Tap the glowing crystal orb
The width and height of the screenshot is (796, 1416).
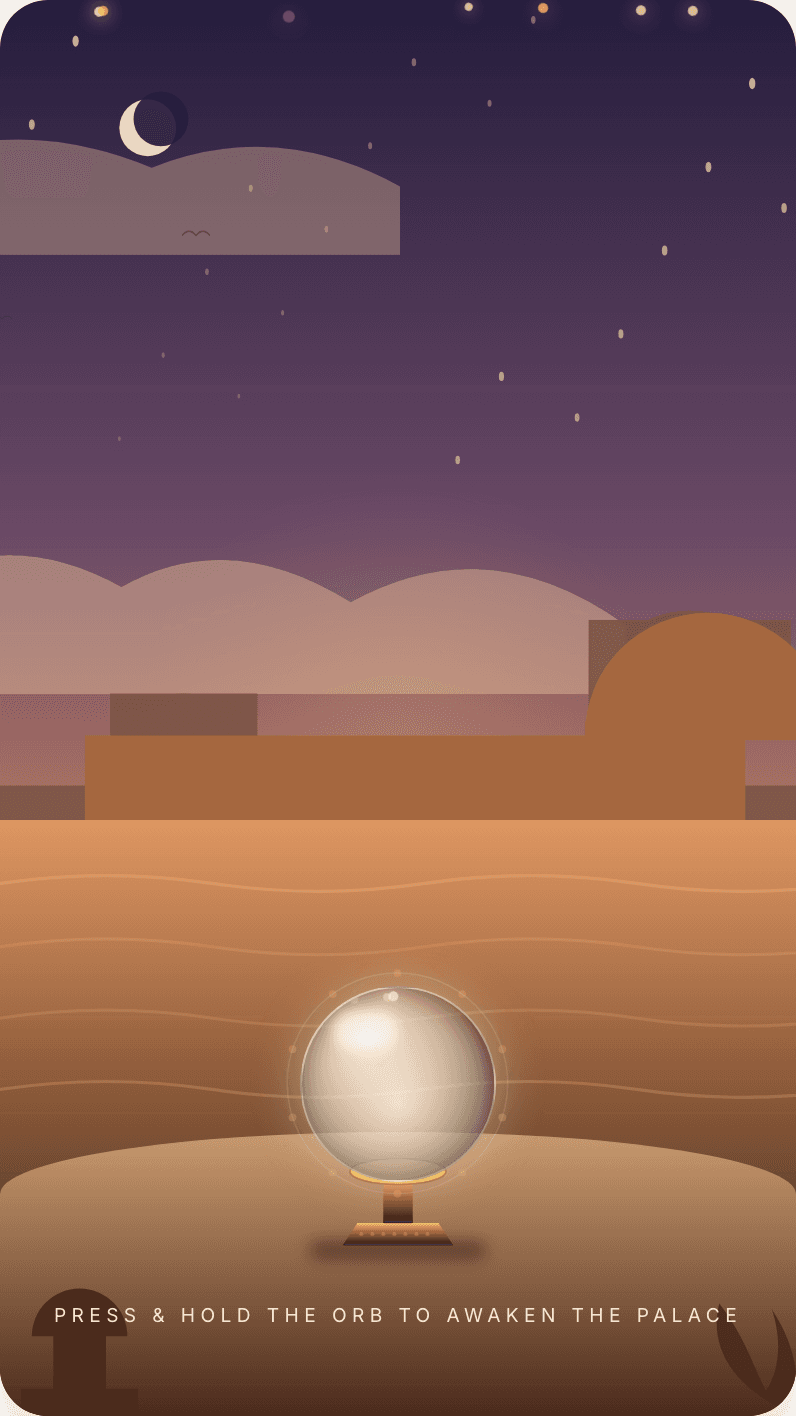point(398,1084)
